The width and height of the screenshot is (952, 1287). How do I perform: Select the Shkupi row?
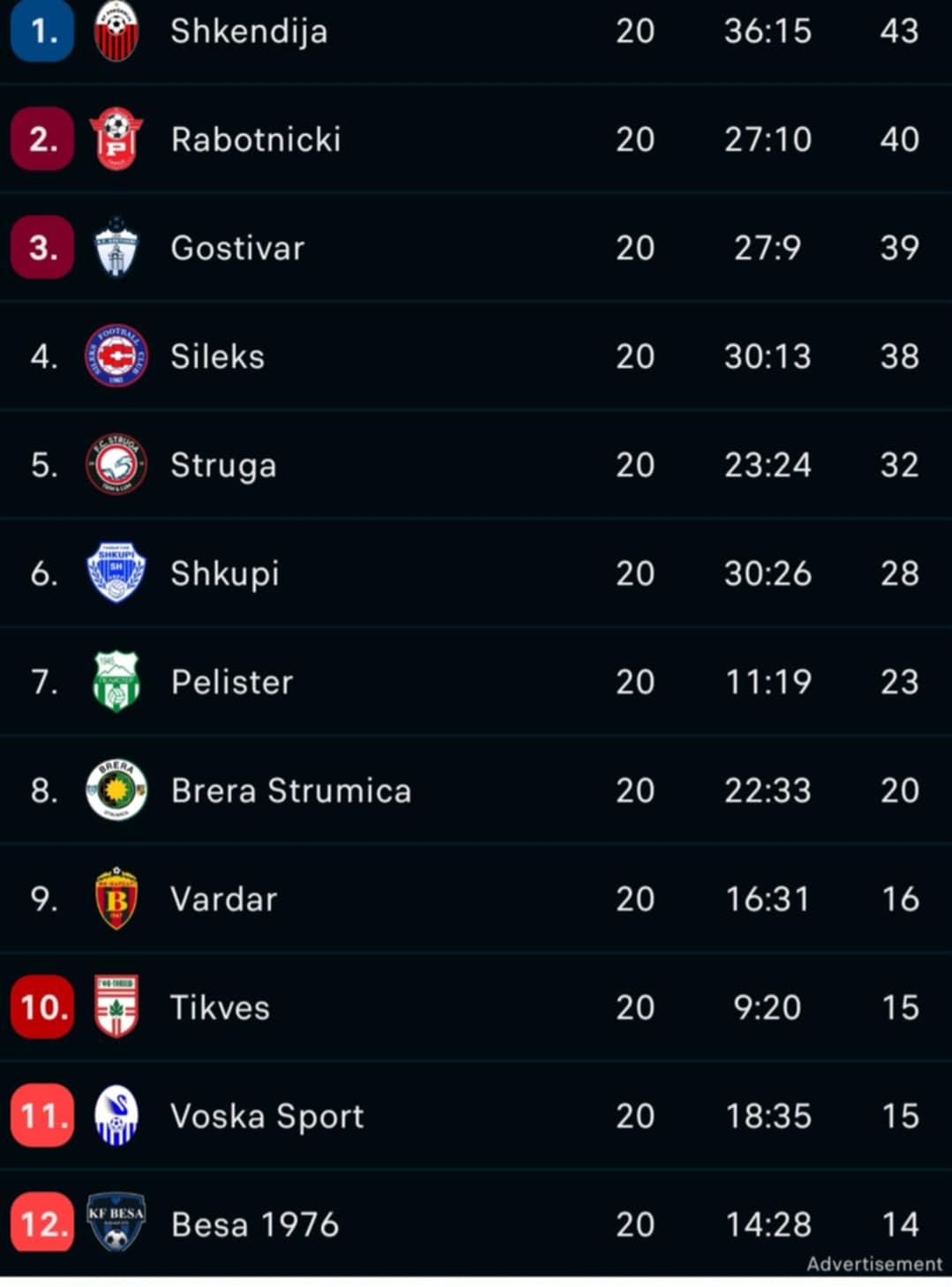(x=225, y=574)
